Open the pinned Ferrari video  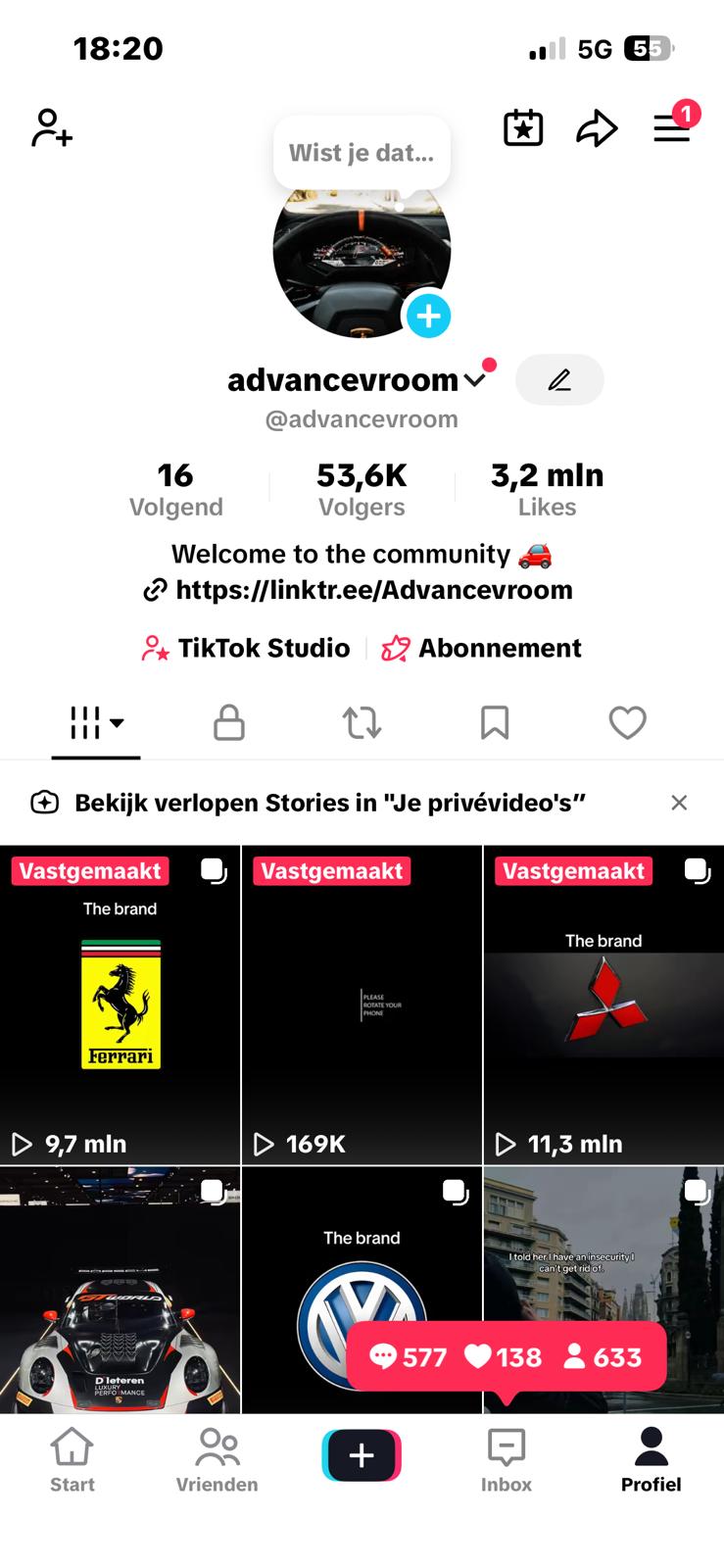click(x=121, y=1004)
